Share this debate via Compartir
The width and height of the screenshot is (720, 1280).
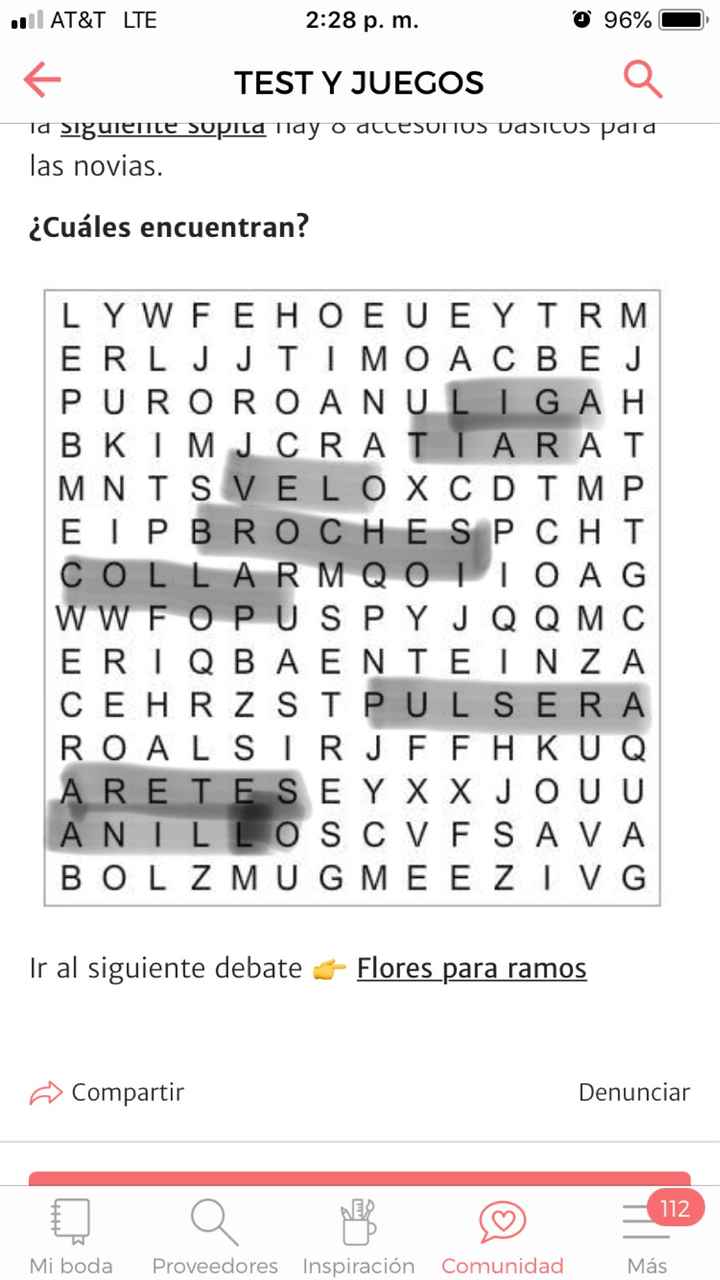pos(108,1092)
